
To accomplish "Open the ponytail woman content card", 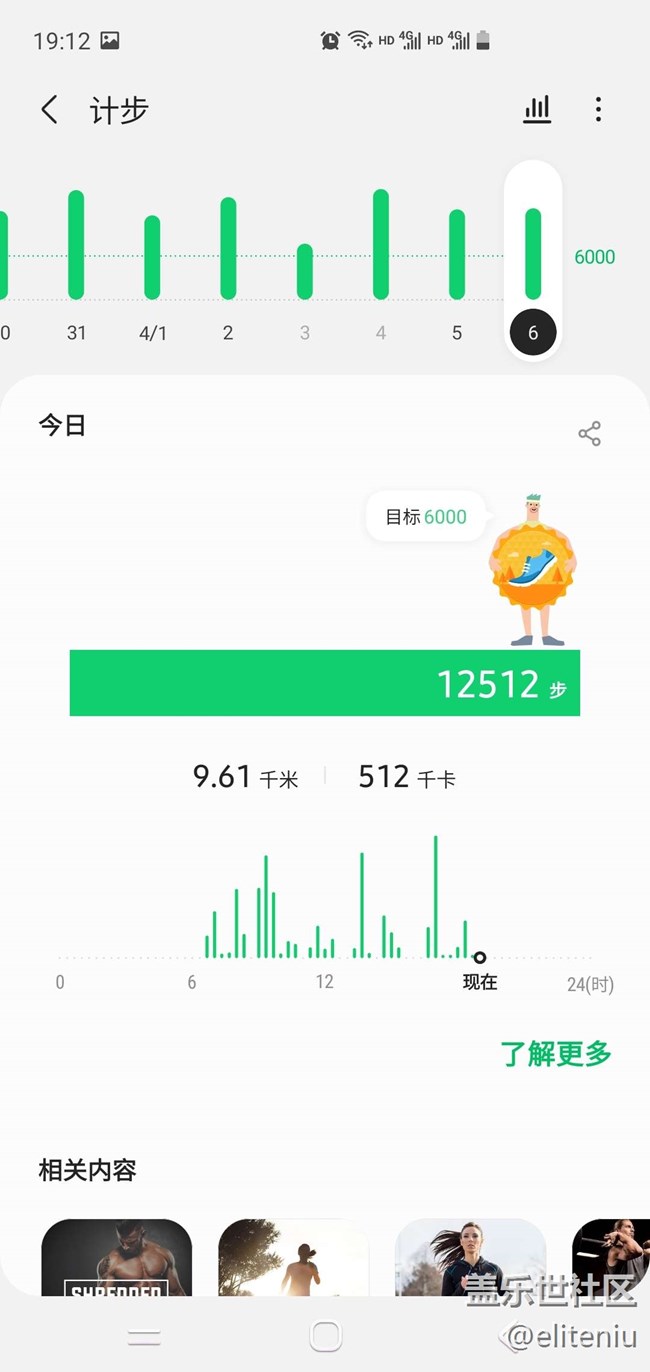I will click(470, 1258).
